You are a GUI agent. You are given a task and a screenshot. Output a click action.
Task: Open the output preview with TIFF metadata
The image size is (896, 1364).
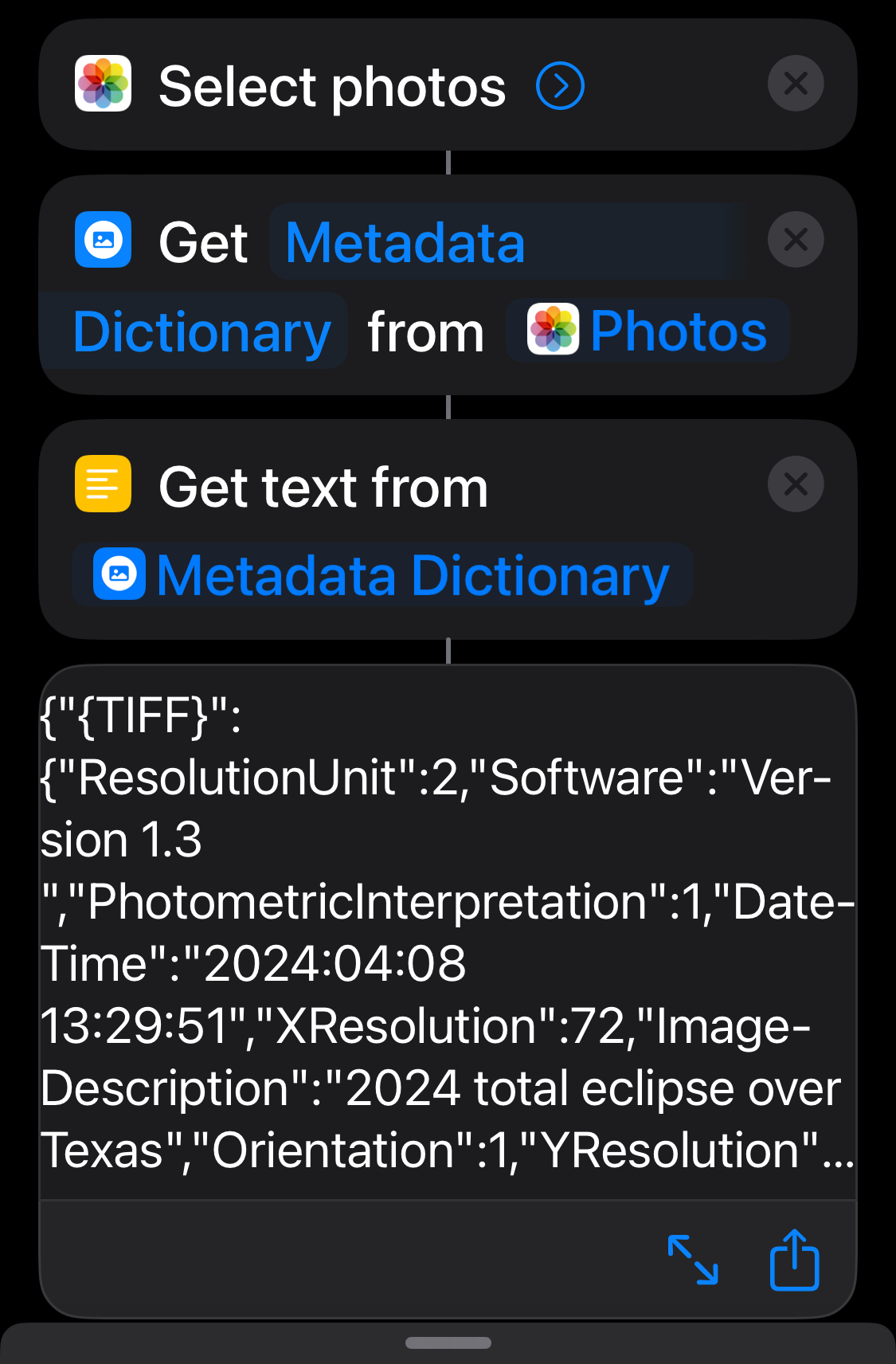click(448, 932)
